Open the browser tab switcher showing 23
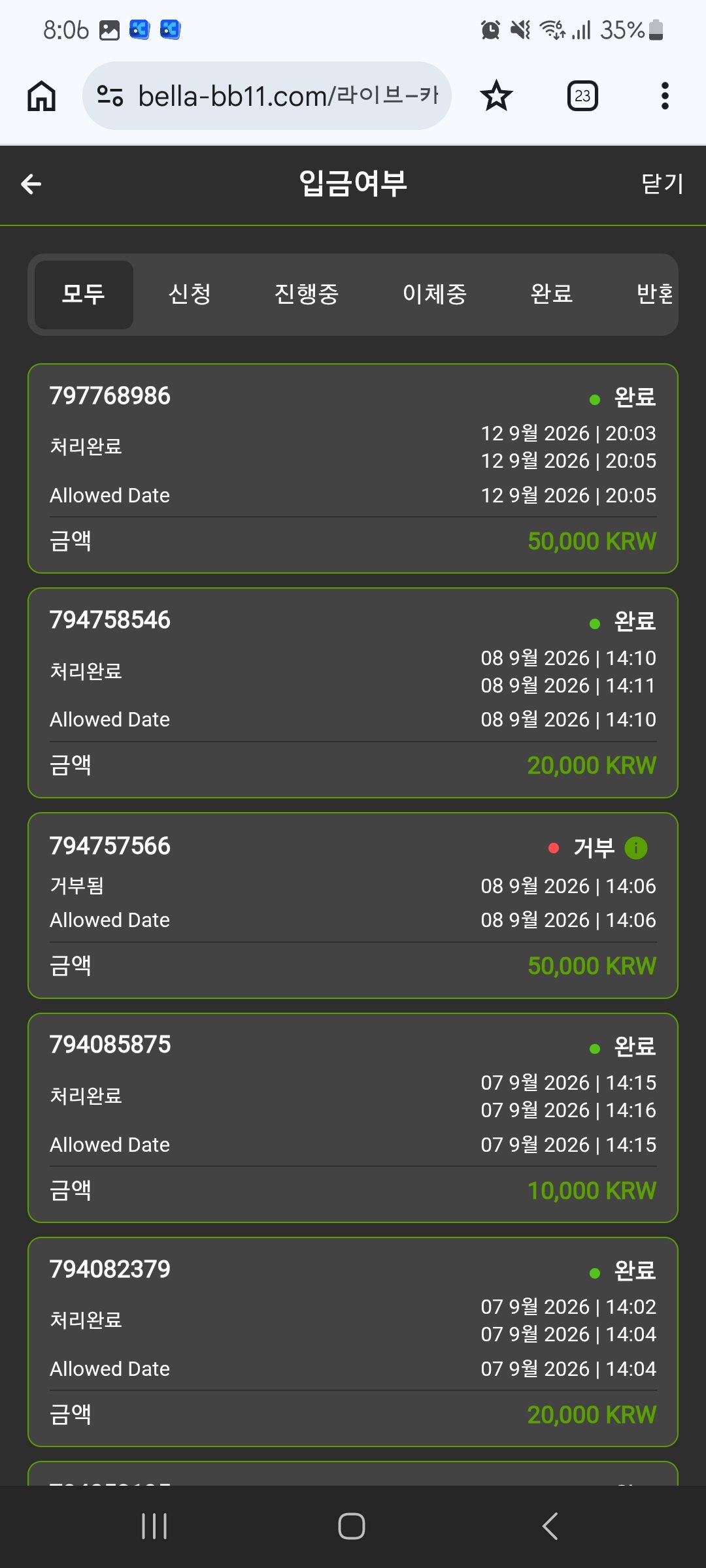The height and width of the screenshot is (1568, 706). pos(582,96)
